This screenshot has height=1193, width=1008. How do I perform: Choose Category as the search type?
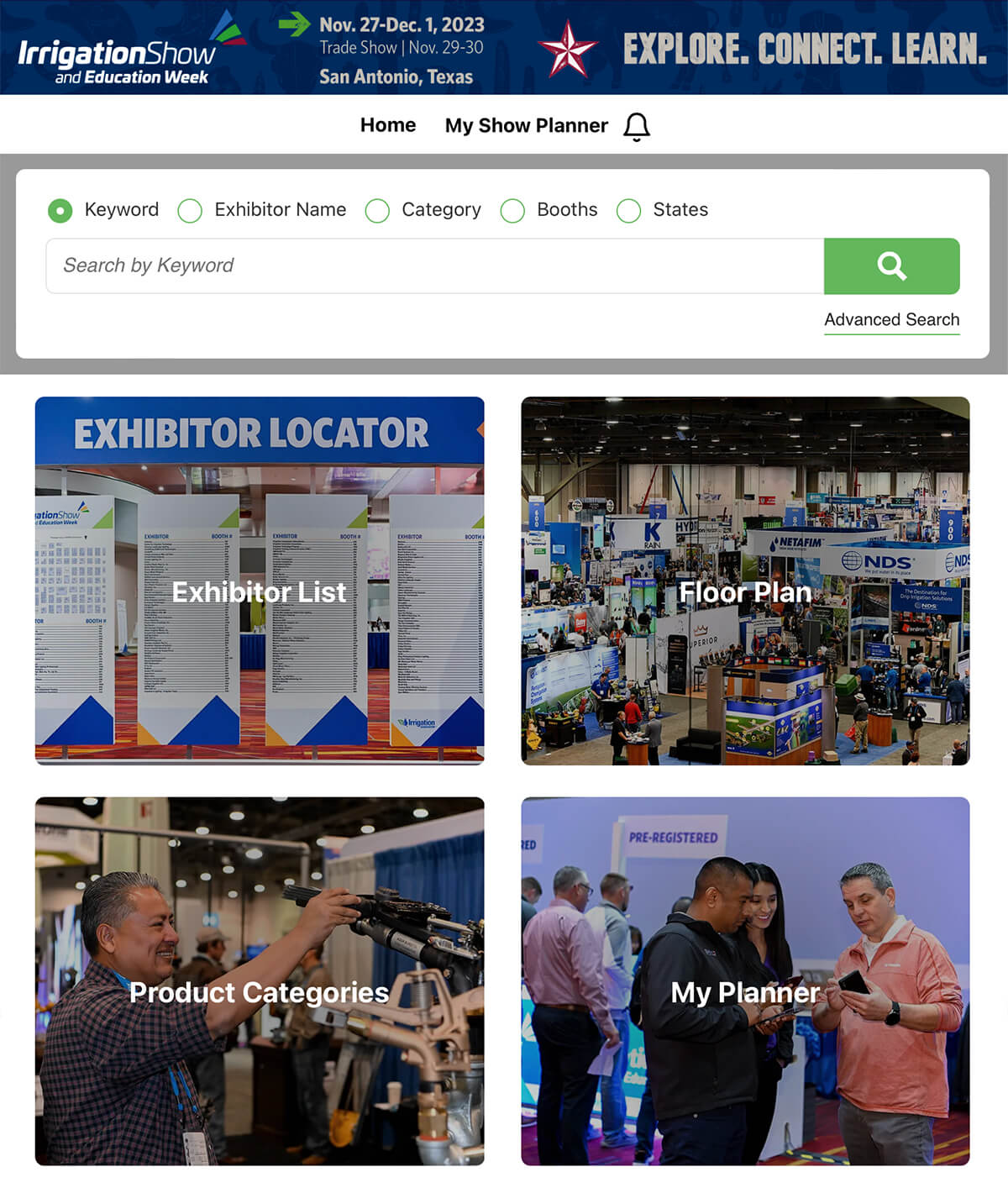[378, 210]
